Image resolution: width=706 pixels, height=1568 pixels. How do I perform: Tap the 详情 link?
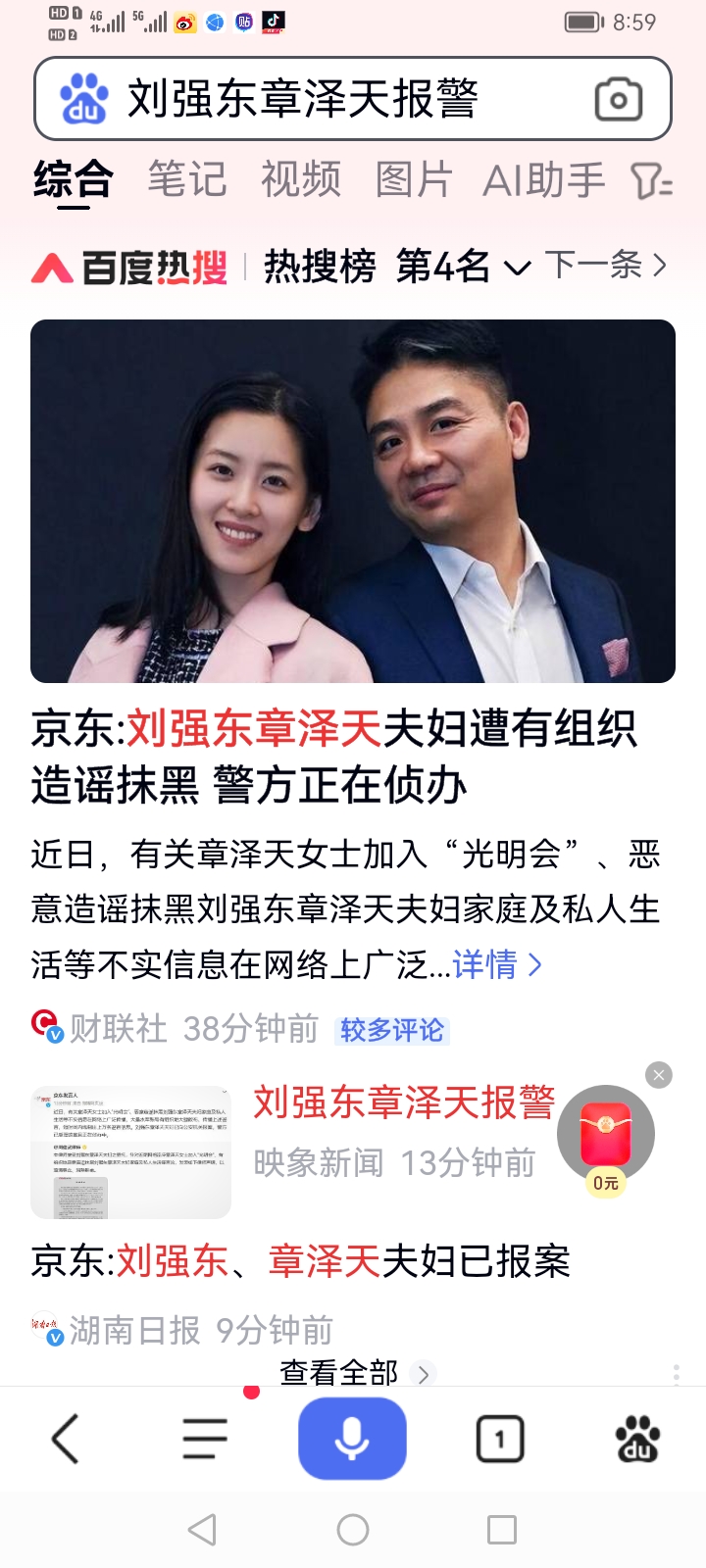point(497,965)
